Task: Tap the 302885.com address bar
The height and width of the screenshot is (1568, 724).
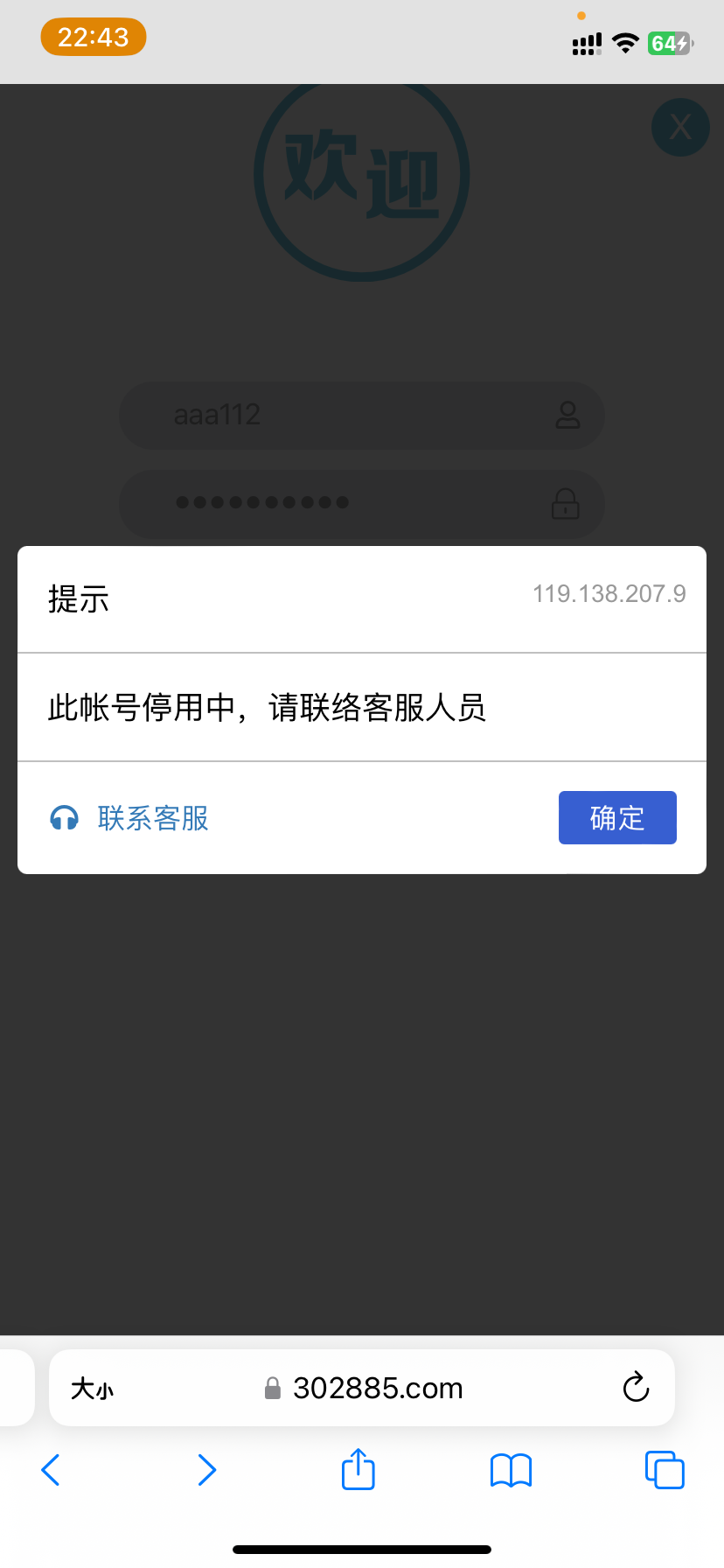Action: click(x=376, y=1388)
